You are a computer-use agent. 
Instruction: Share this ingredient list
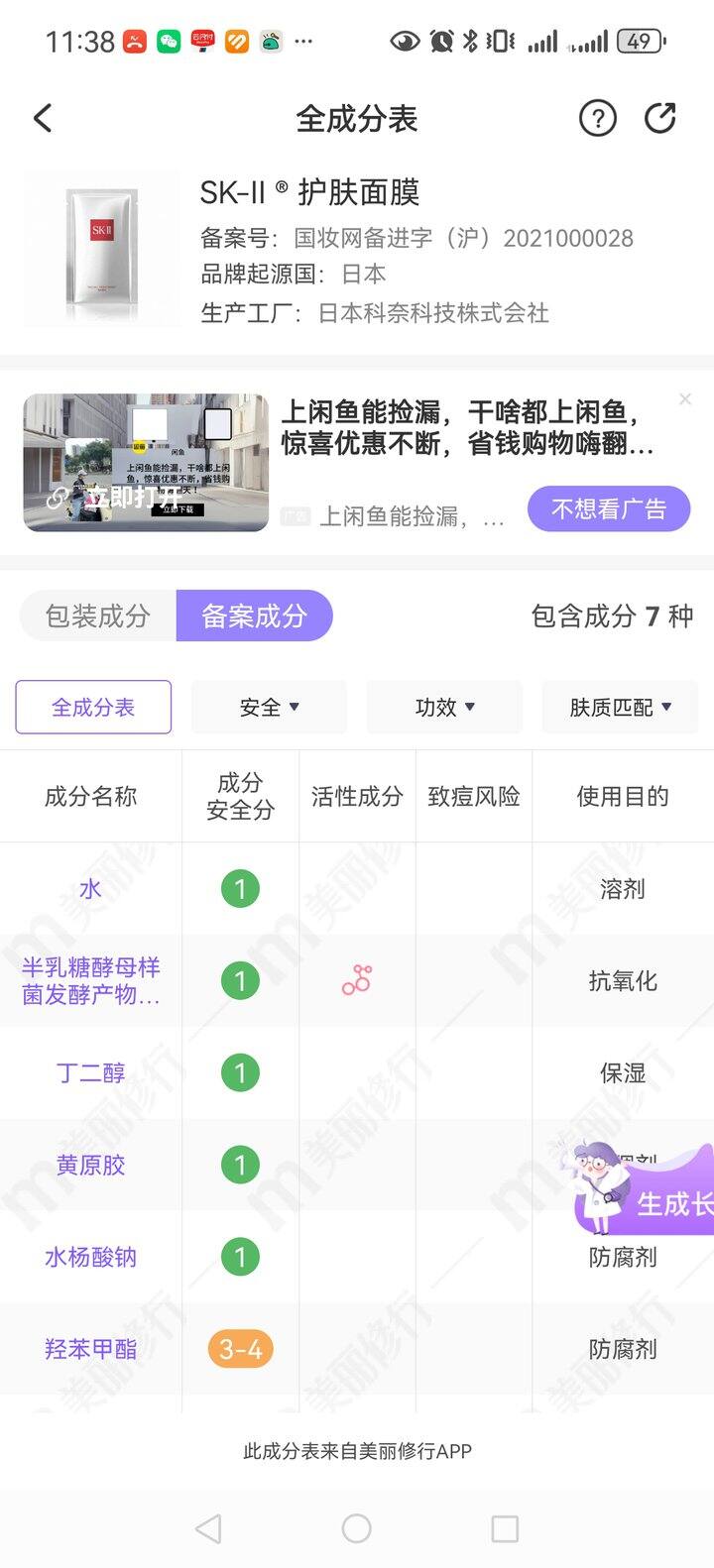point(660,119)
